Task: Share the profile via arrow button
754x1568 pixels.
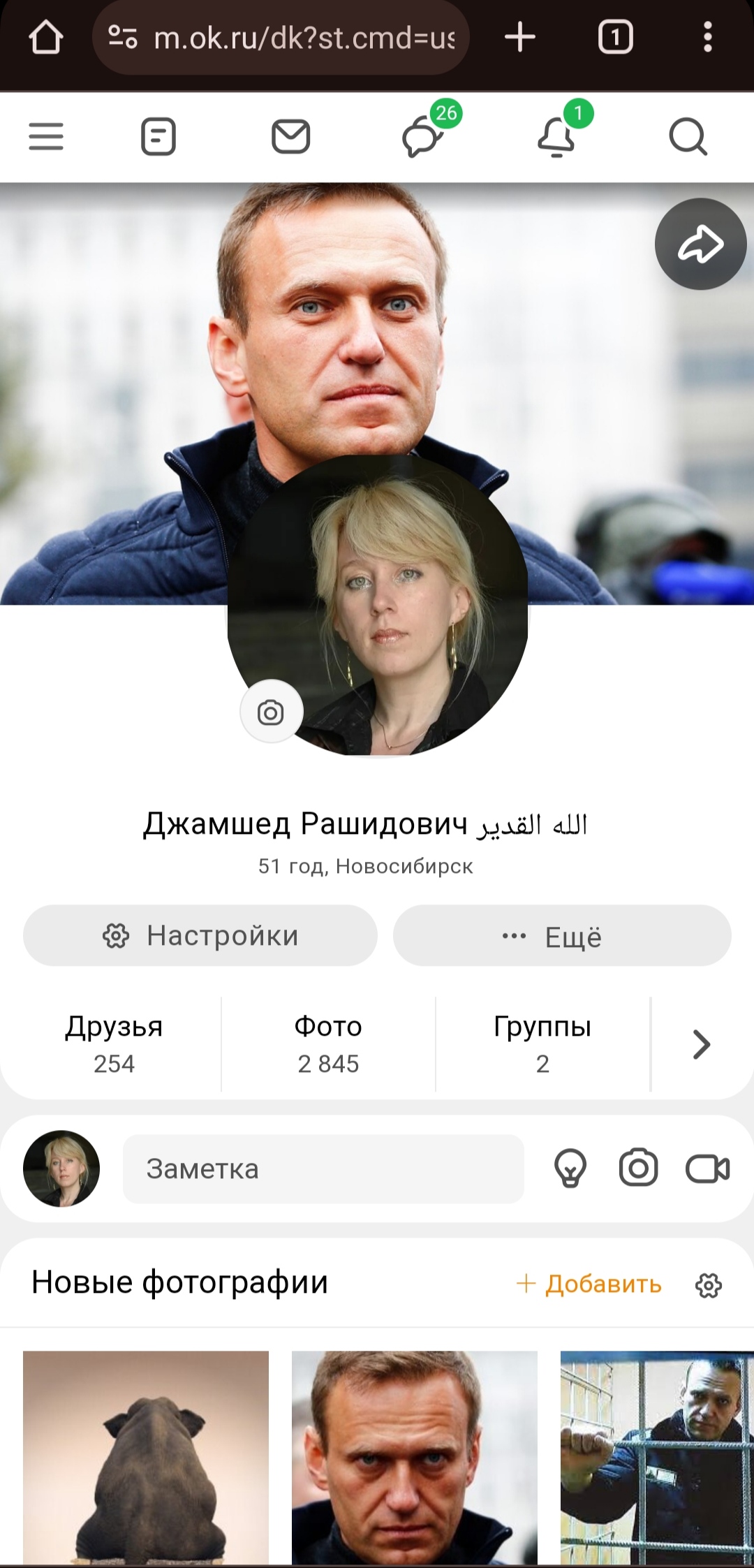Action: point(701,244)
